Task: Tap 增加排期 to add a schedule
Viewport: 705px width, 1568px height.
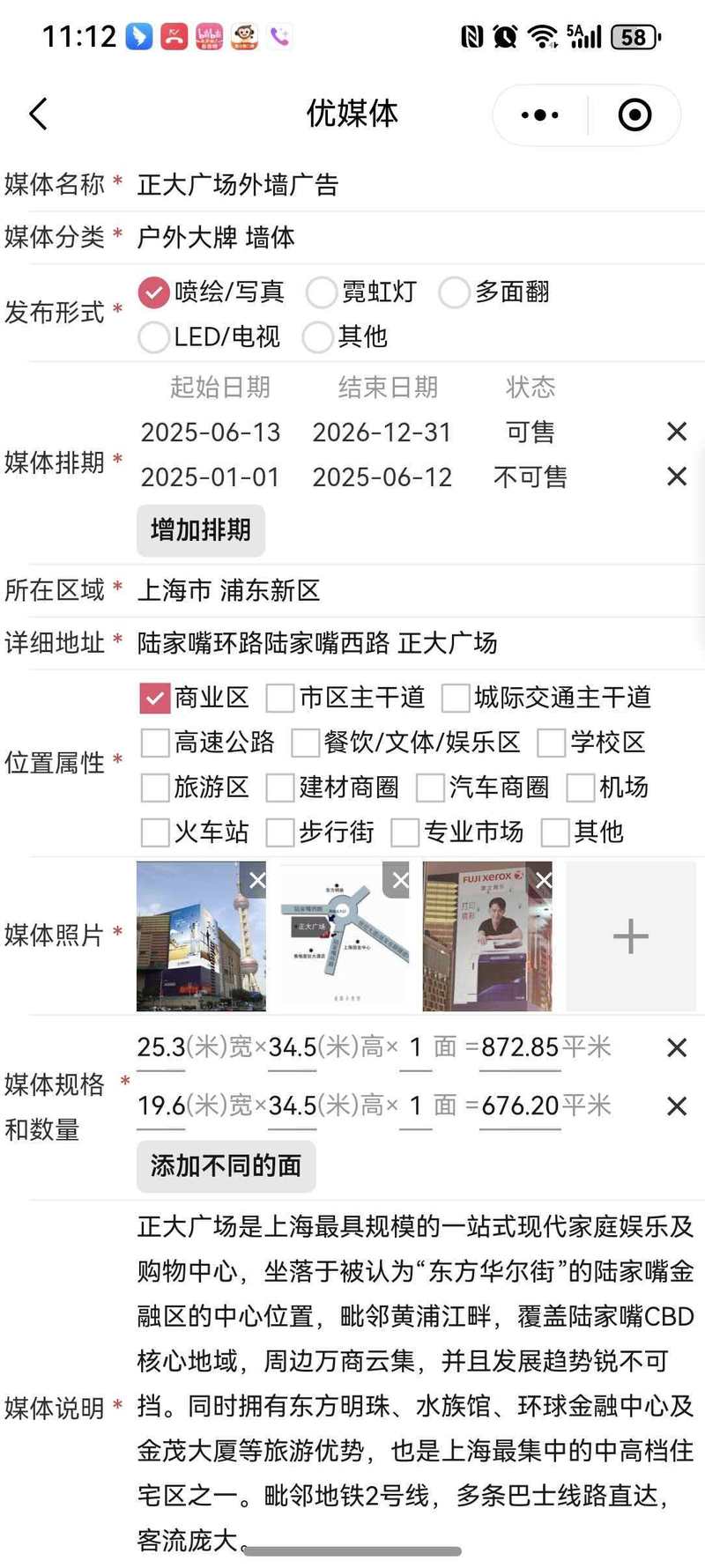Action: (201, 530)
